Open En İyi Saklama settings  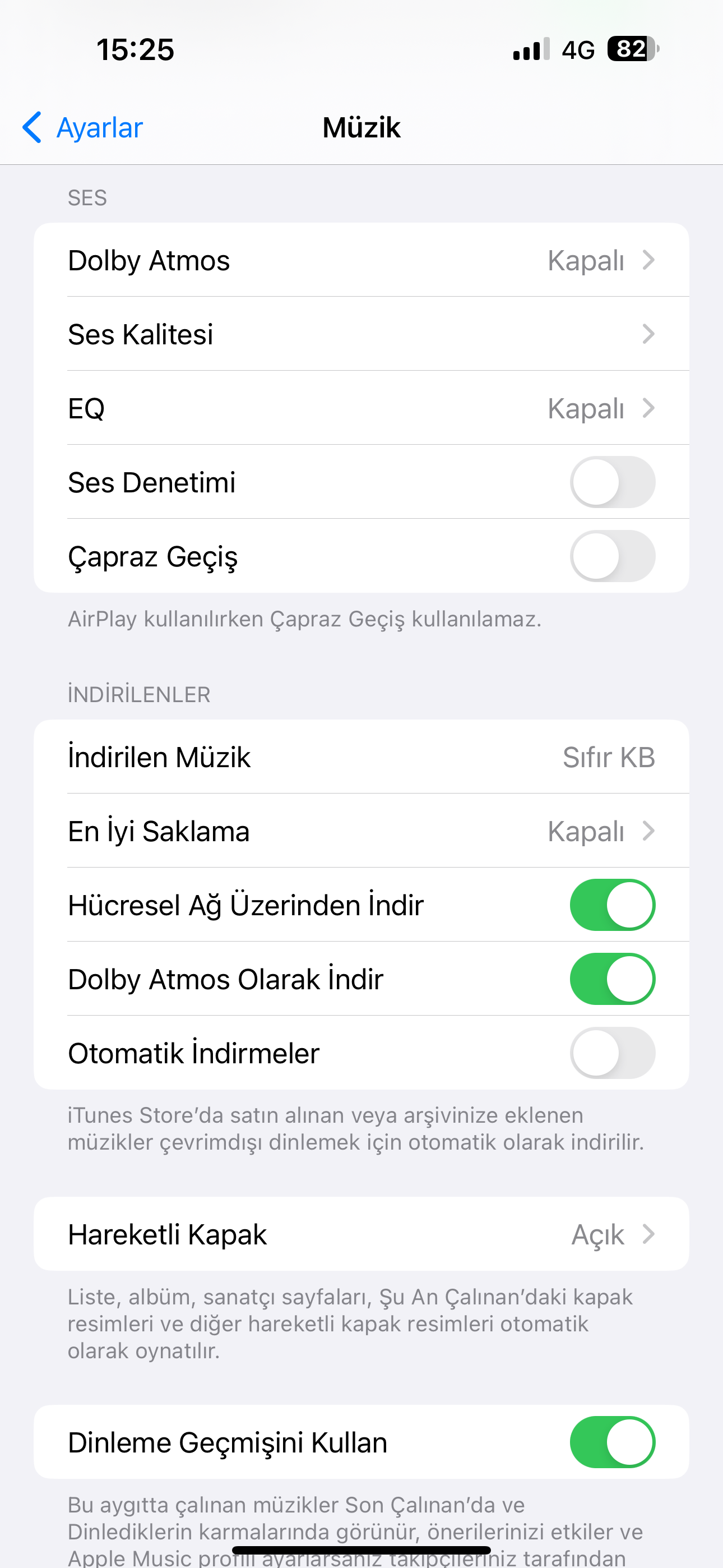[x=361, y=832]
